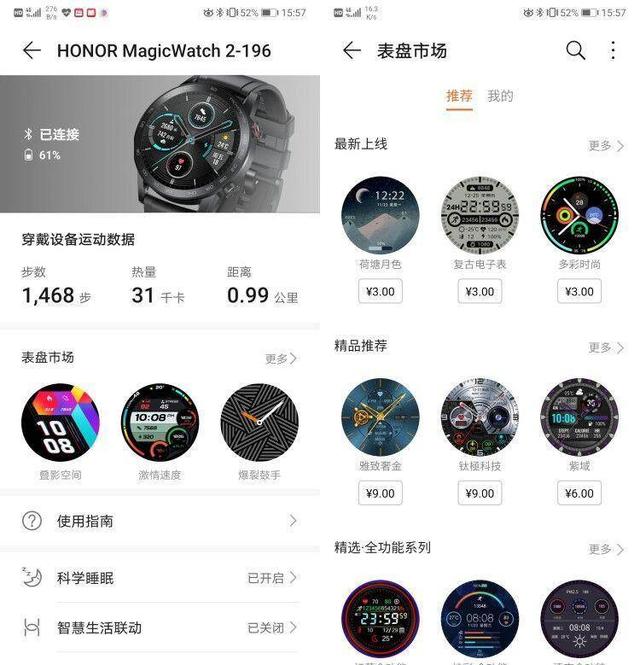This screenshot has width=640, height=665.
Task: Open 智慧生活联动 settings
Action: (x=160, y=628)
